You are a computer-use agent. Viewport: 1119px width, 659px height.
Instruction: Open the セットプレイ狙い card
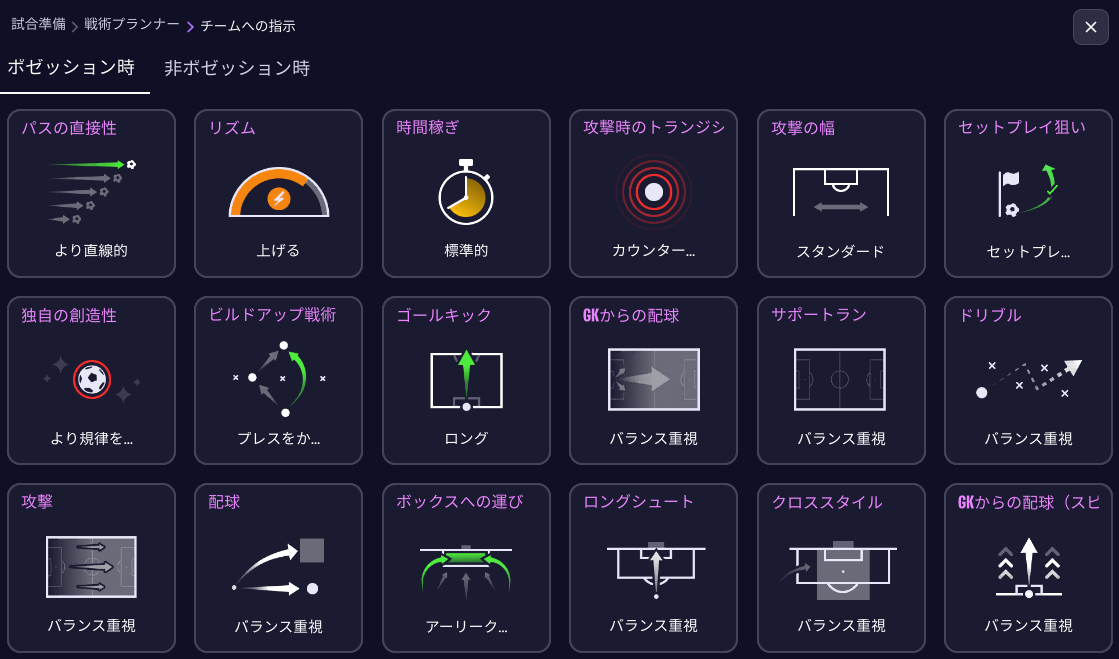point(1028,193)
